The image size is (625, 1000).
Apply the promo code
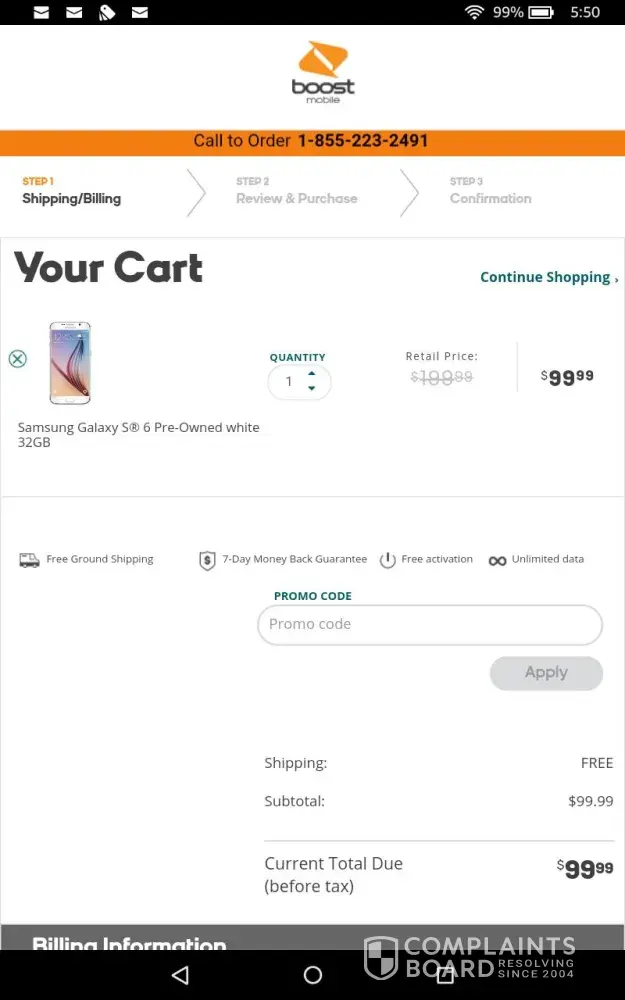click(546, 673)
